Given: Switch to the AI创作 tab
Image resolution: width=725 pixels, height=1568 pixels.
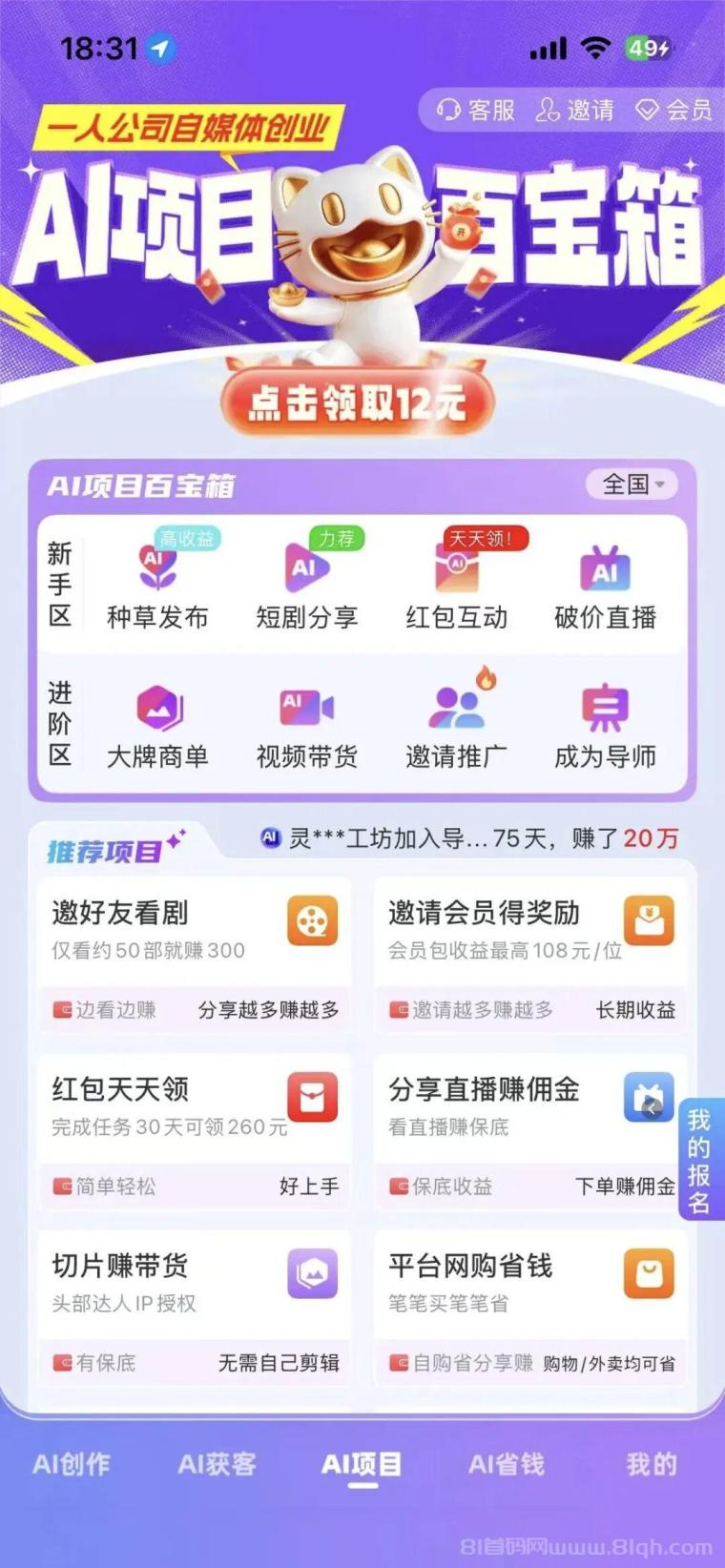Looking at the screenshot, I should (x=72, y=1464).
